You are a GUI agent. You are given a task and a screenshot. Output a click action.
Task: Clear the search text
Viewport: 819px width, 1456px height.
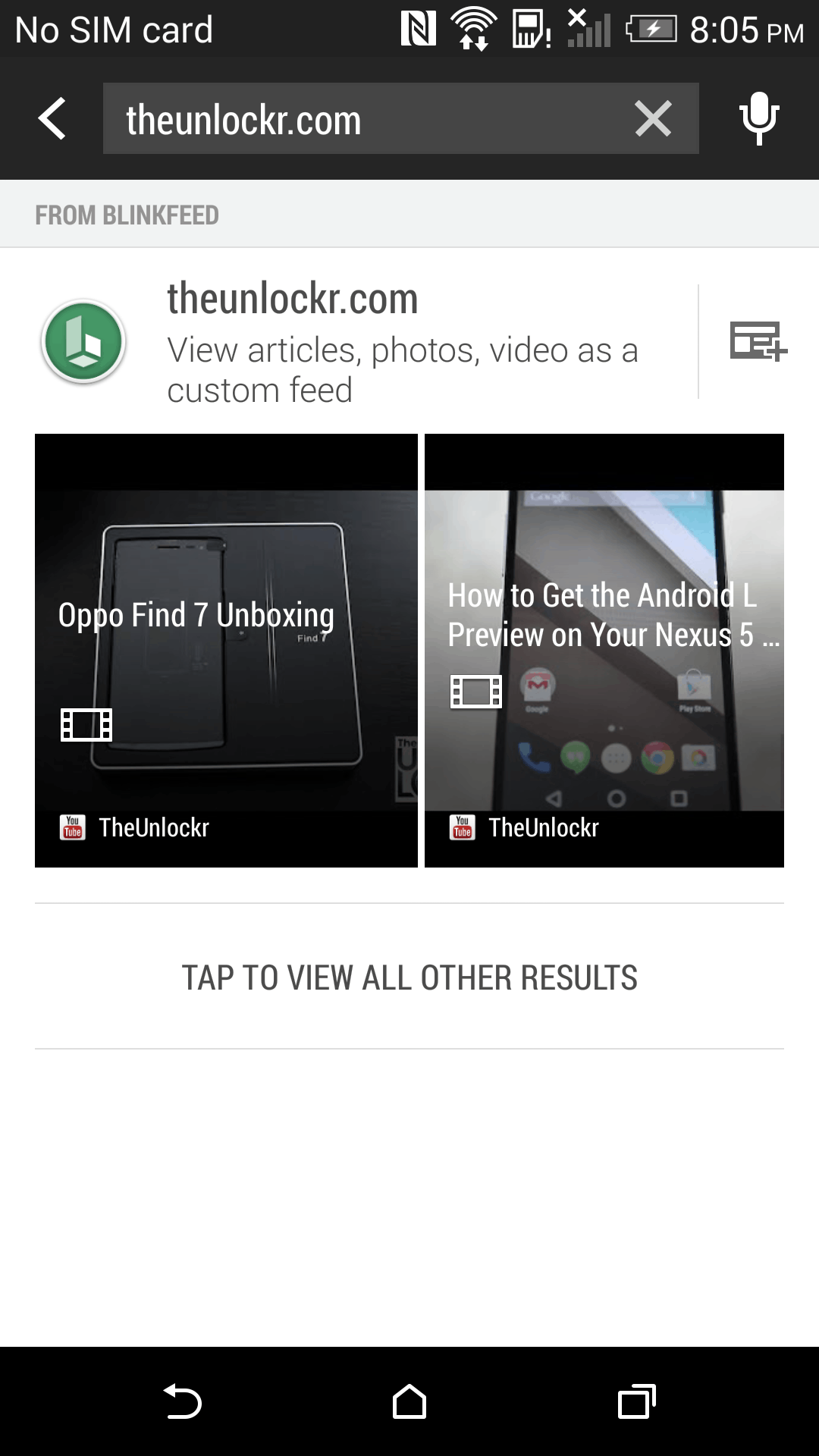(x=653, y=119)
